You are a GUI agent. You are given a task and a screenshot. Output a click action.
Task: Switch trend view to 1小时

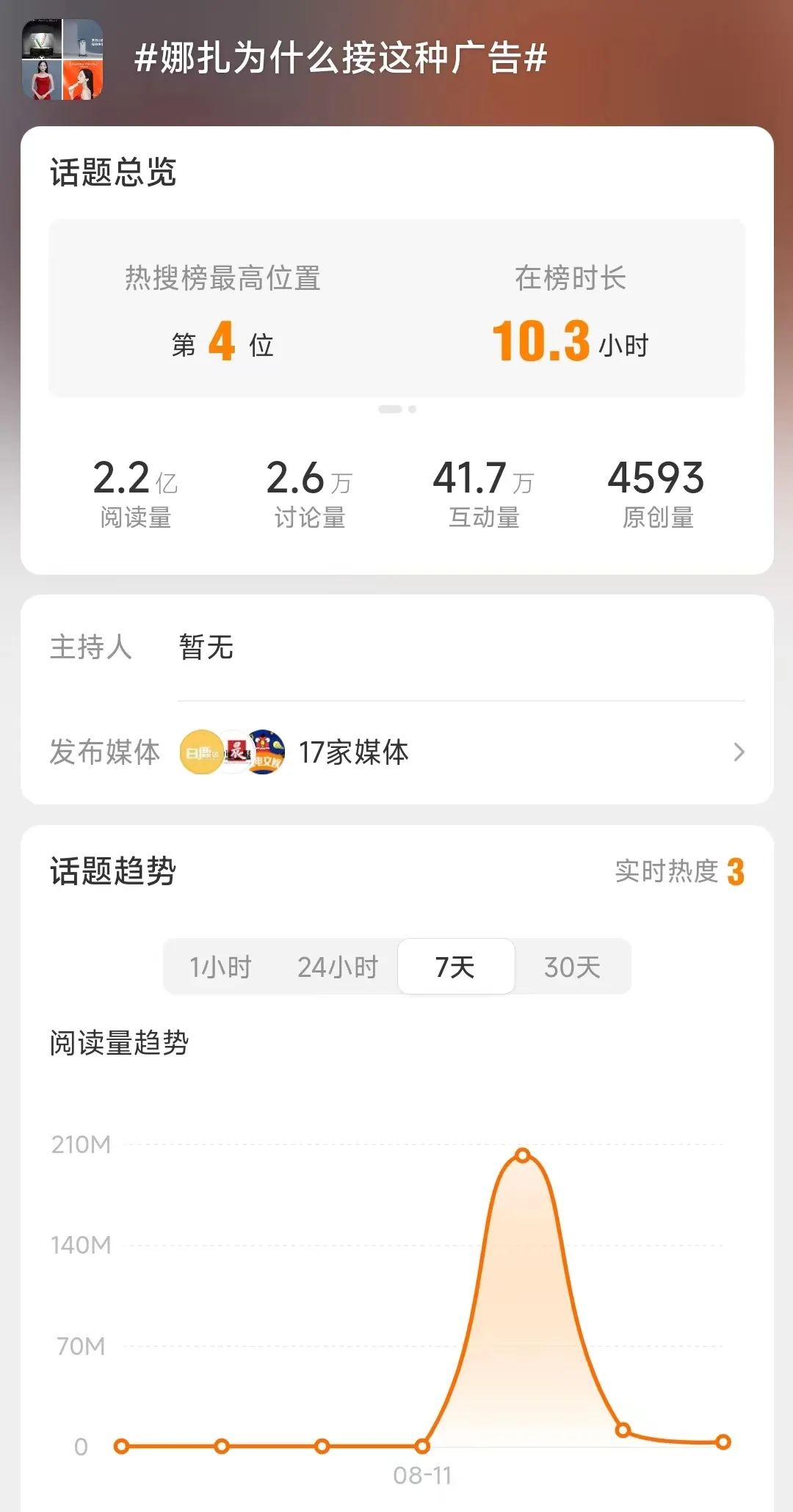[220, 967]
